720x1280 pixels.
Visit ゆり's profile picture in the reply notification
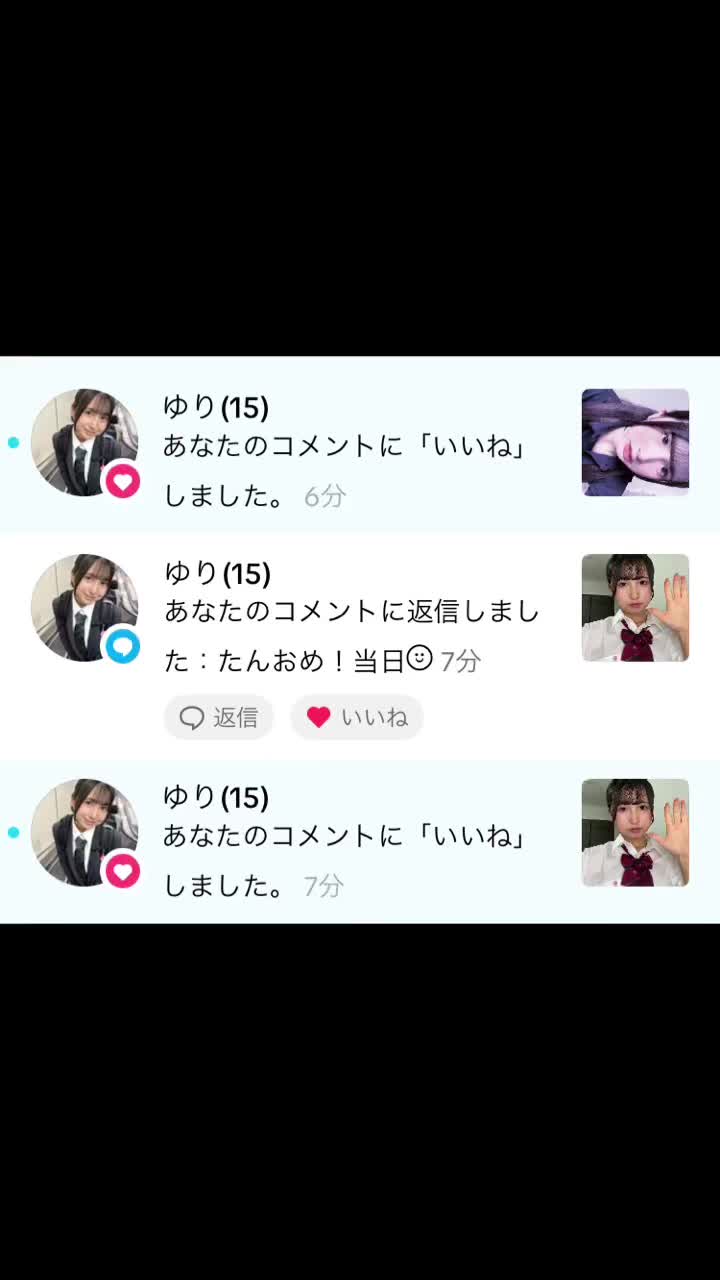coord(84,608)
